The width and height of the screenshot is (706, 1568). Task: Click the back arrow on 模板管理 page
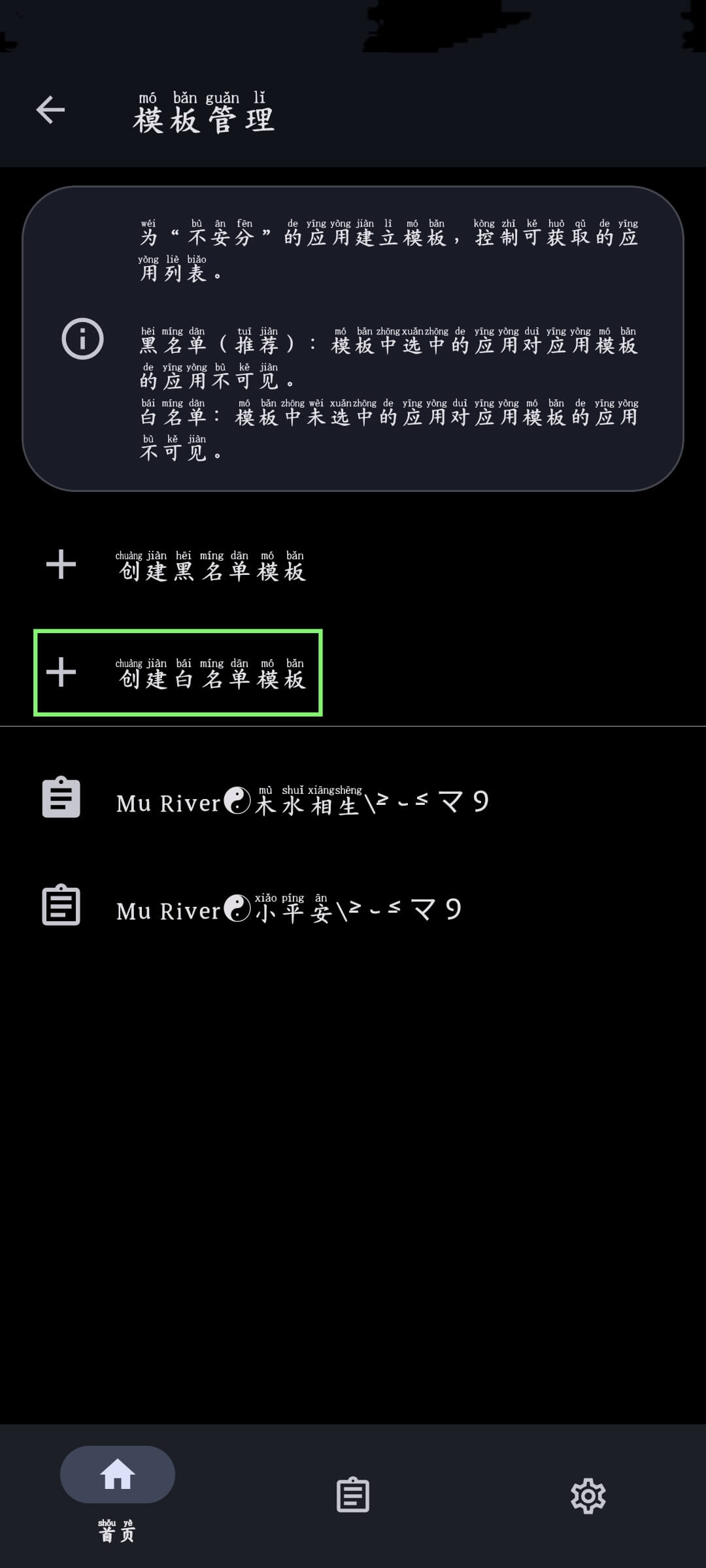[51, 110]
